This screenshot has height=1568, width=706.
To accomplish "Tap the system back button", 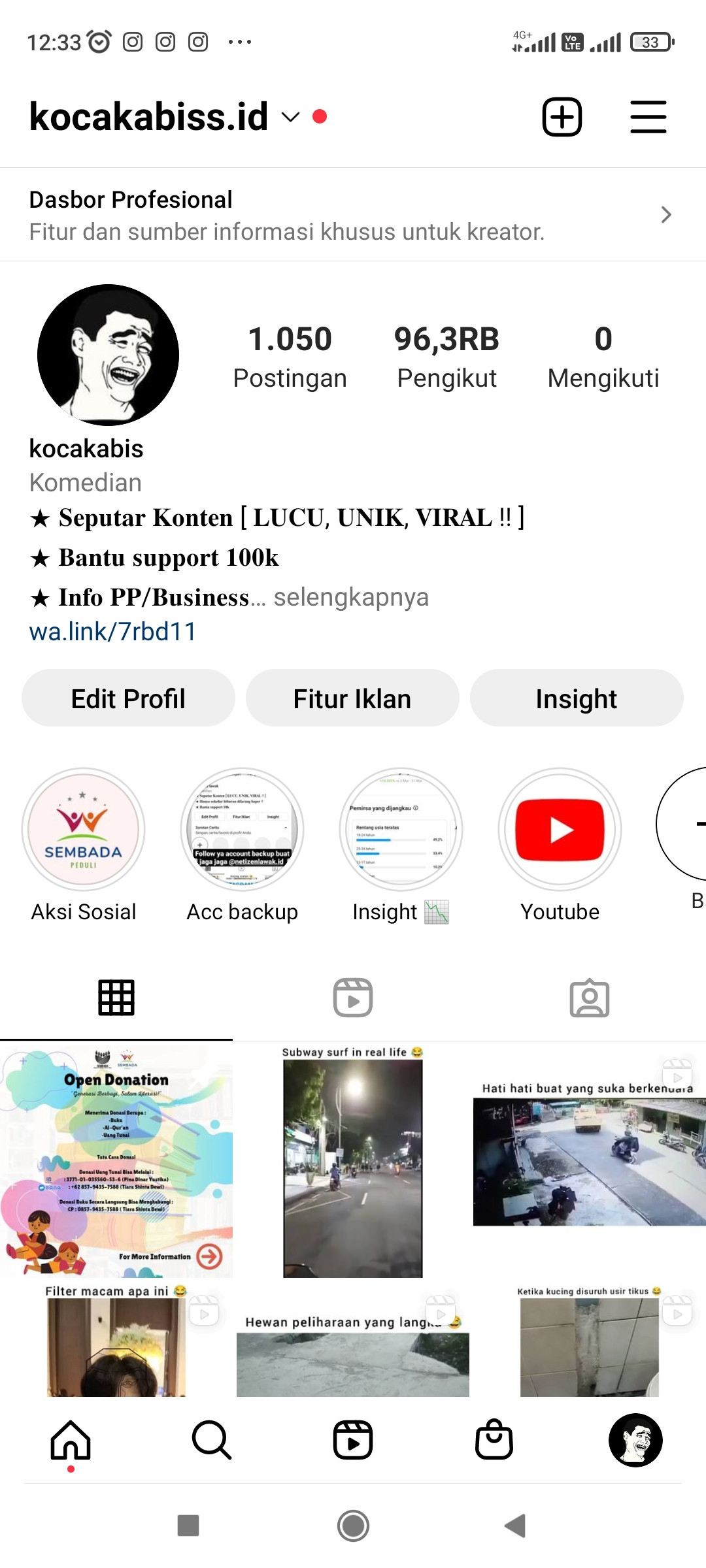I will [x=515, y=1526].
